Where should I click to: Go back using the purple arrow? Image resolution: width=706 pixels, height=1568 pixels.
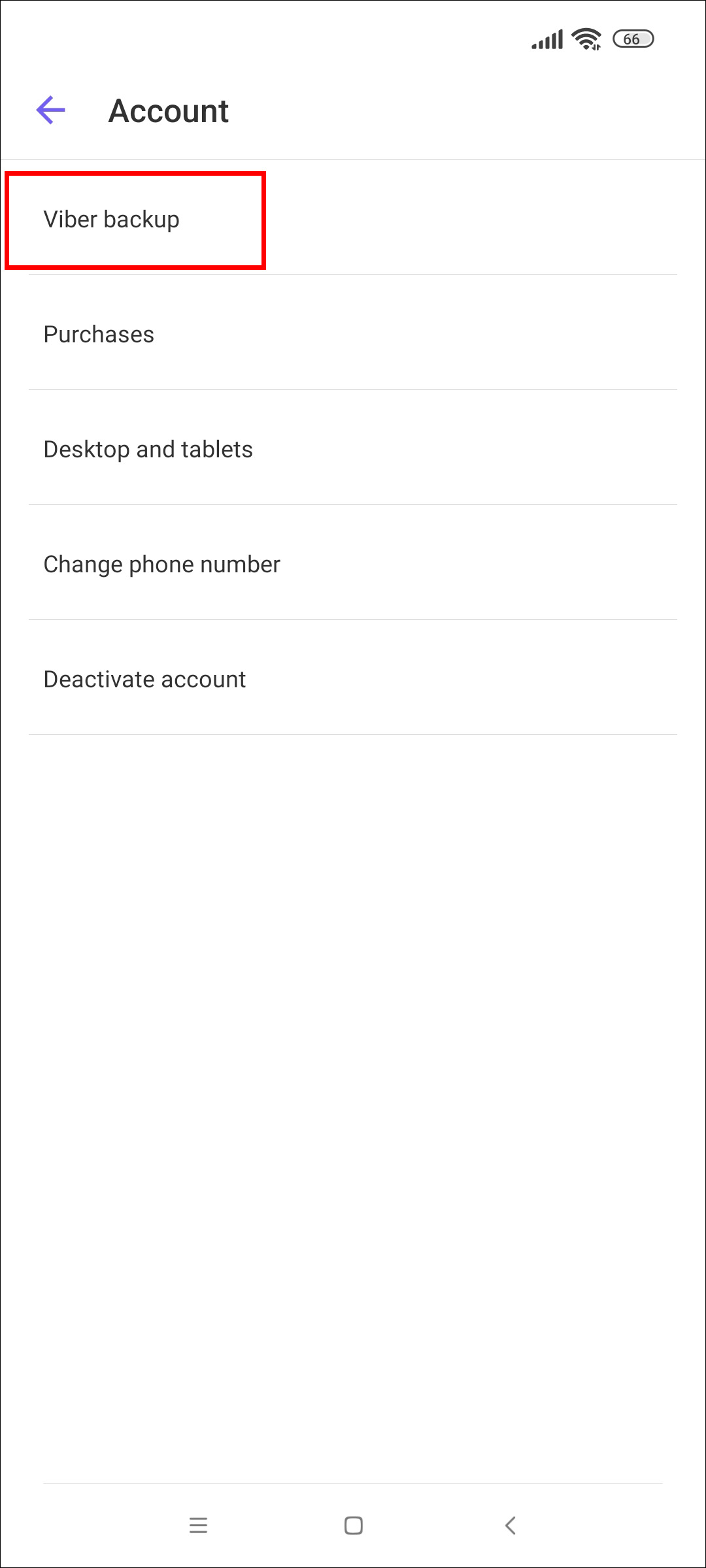(51, 110)
